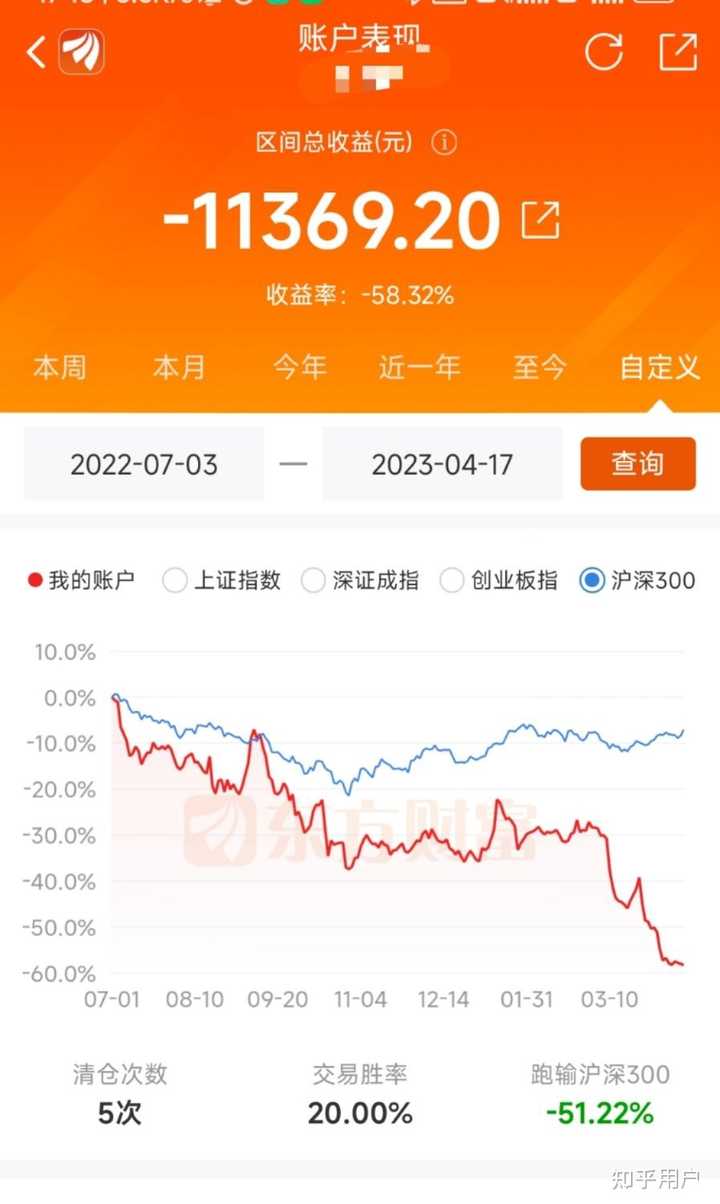Choose the 创业板指 comparison option
This screenshot has width=720, height=1204.
[x=453, y=580]
